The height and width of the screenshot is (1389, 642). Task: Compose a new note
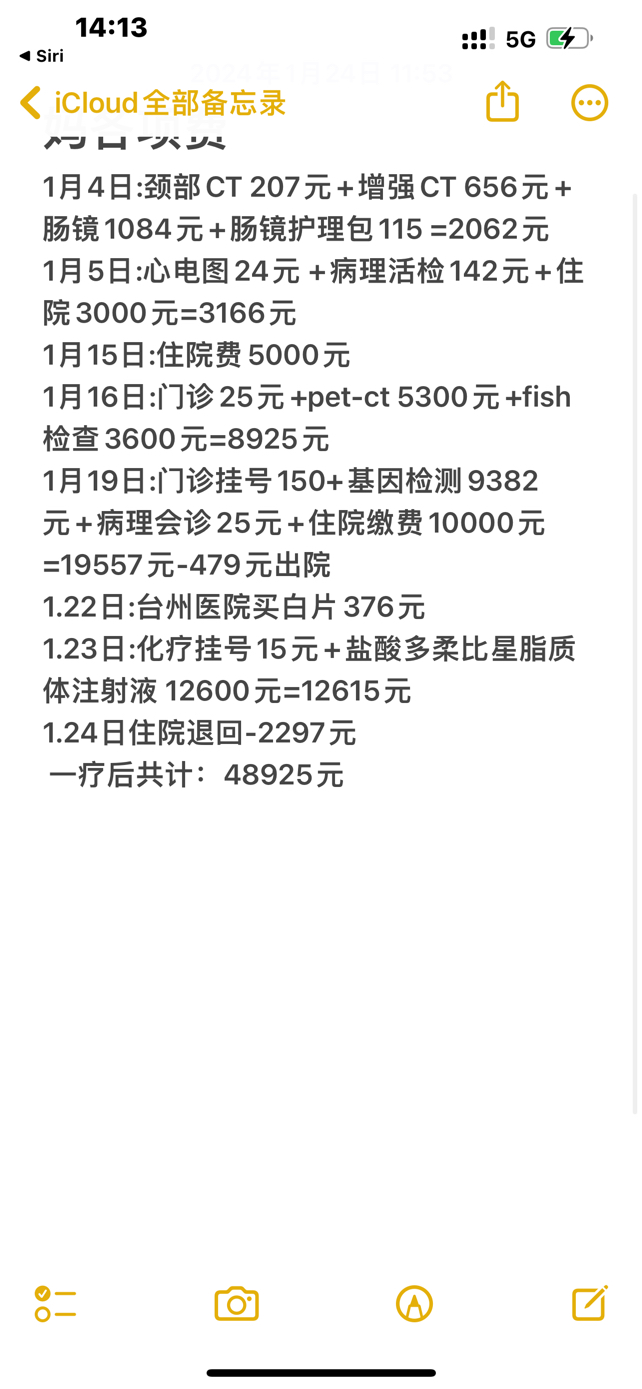[x=590, y=1303]
